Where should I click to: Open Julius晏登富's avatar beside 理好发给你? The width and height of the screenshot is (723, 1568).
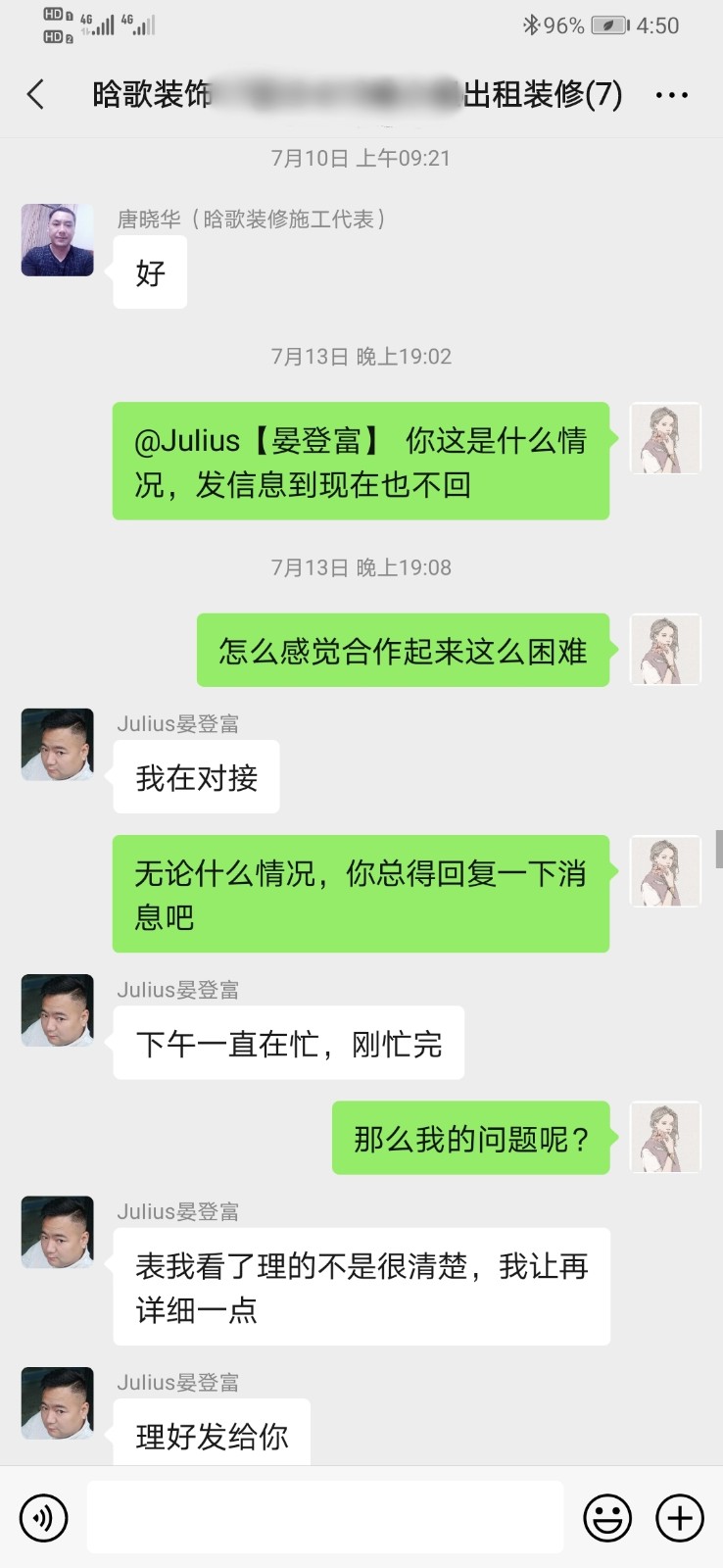point(58,1403)
